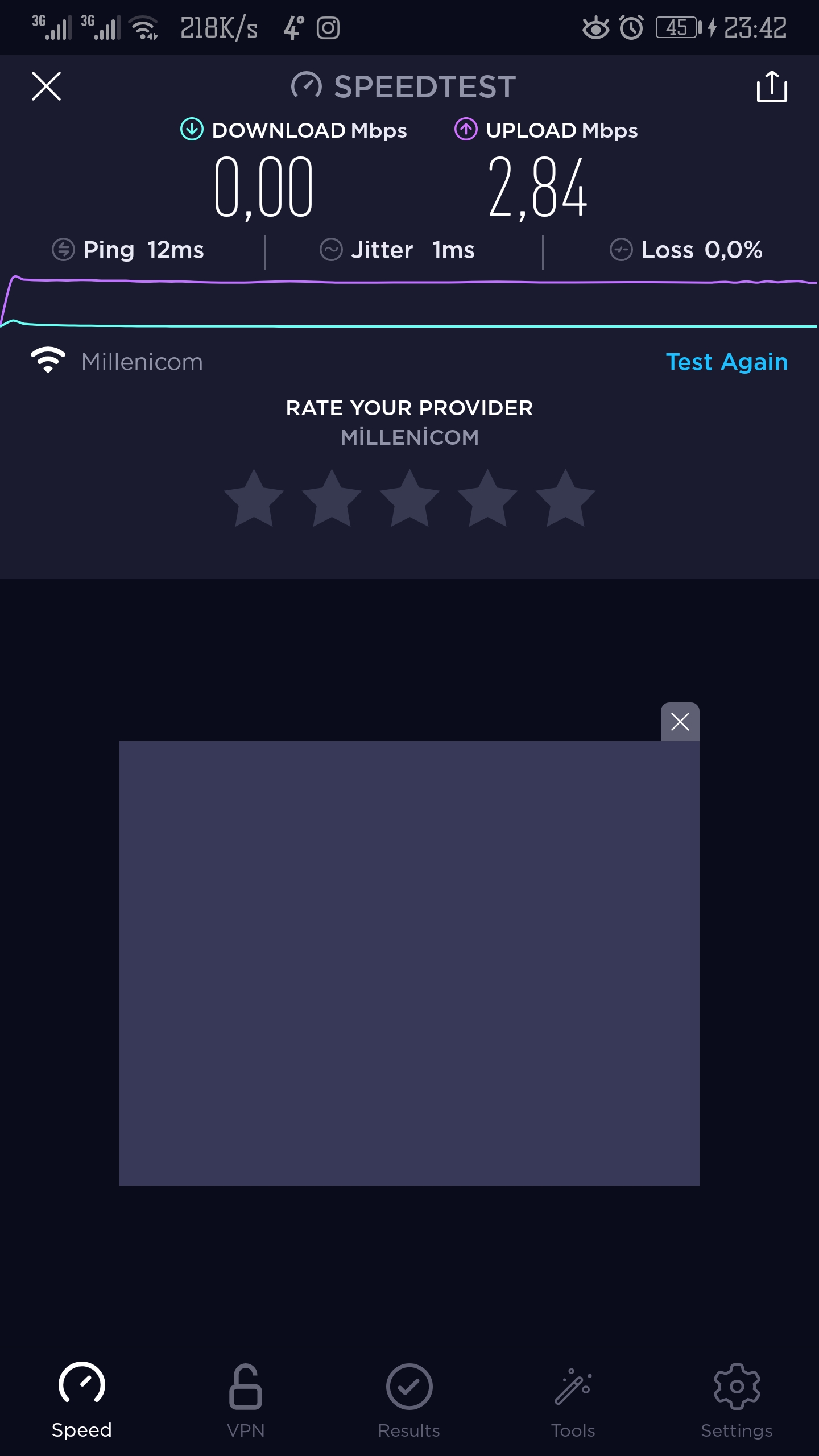This screenshot has width=819, height=1456.
Task: Rate Millenicom five stars
Action: [565, 498]
